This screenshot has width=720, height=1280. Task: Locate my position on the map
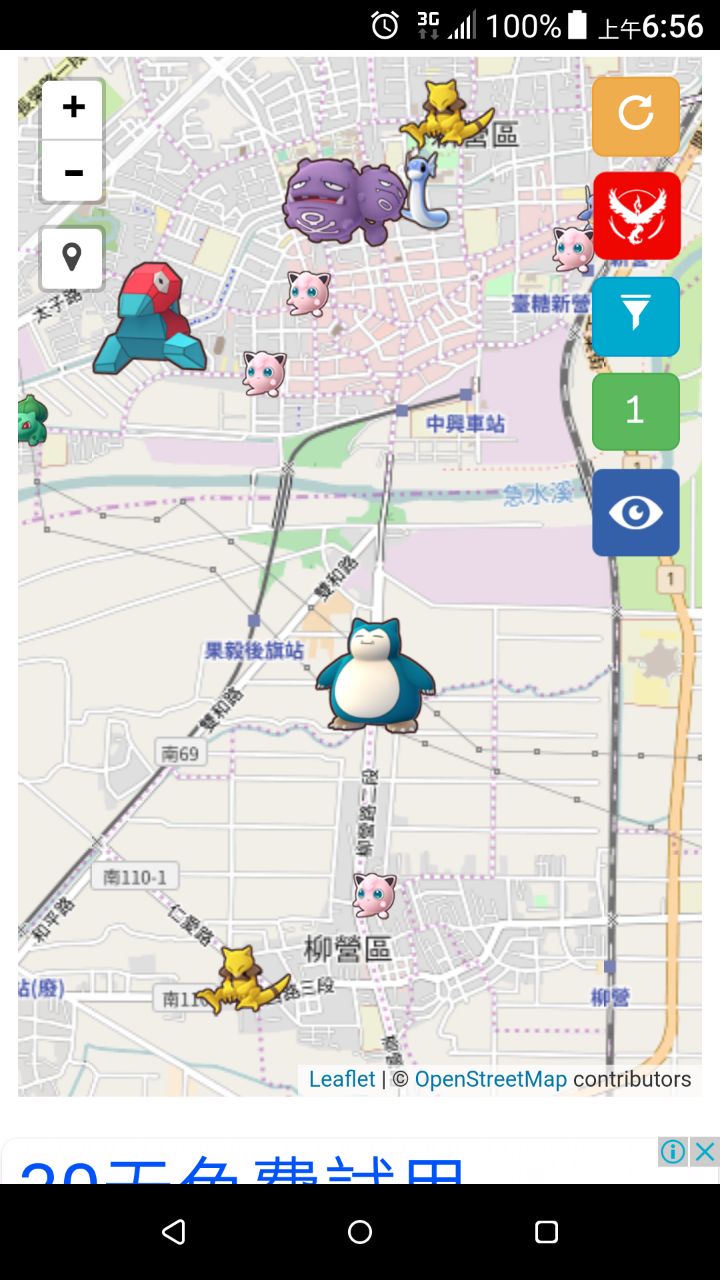tap(72, 258)
